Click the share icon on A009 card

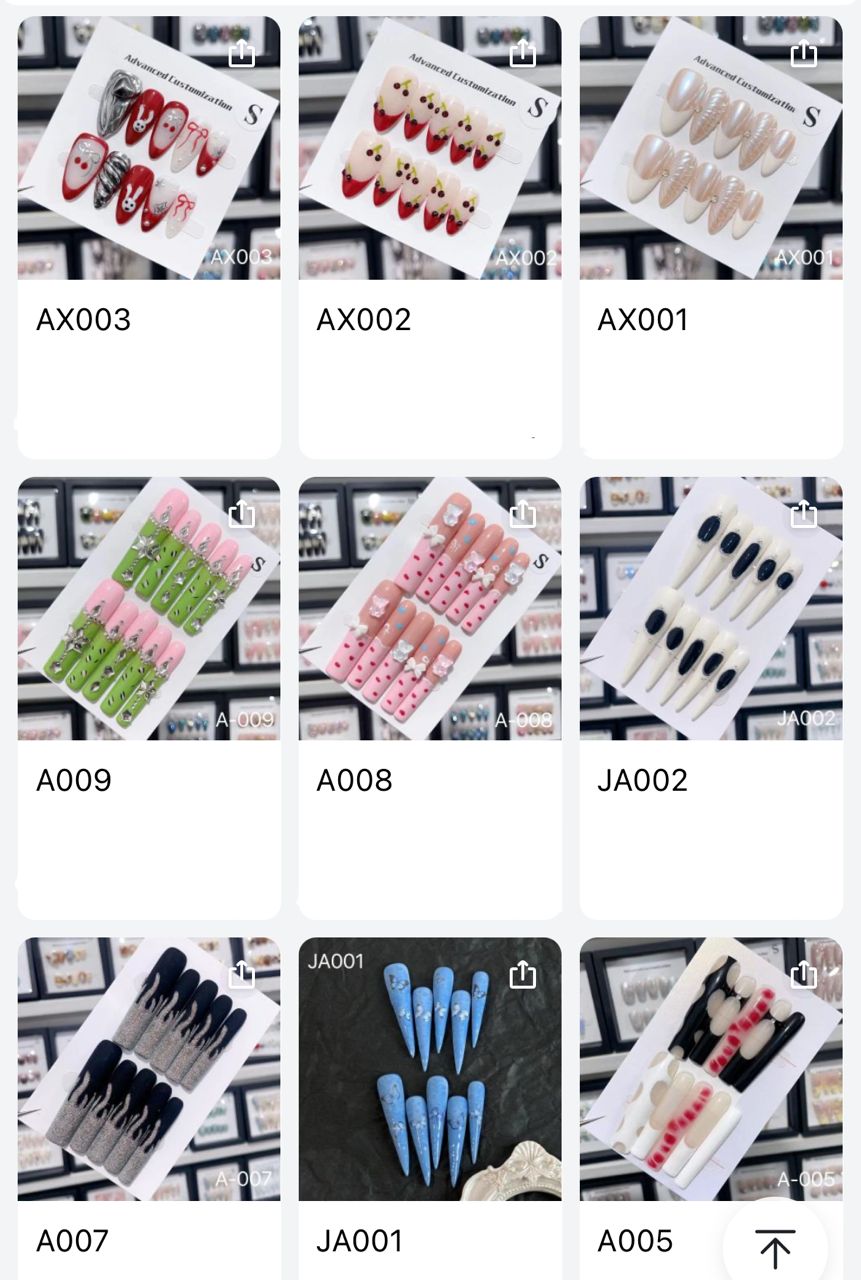(240, 515)
